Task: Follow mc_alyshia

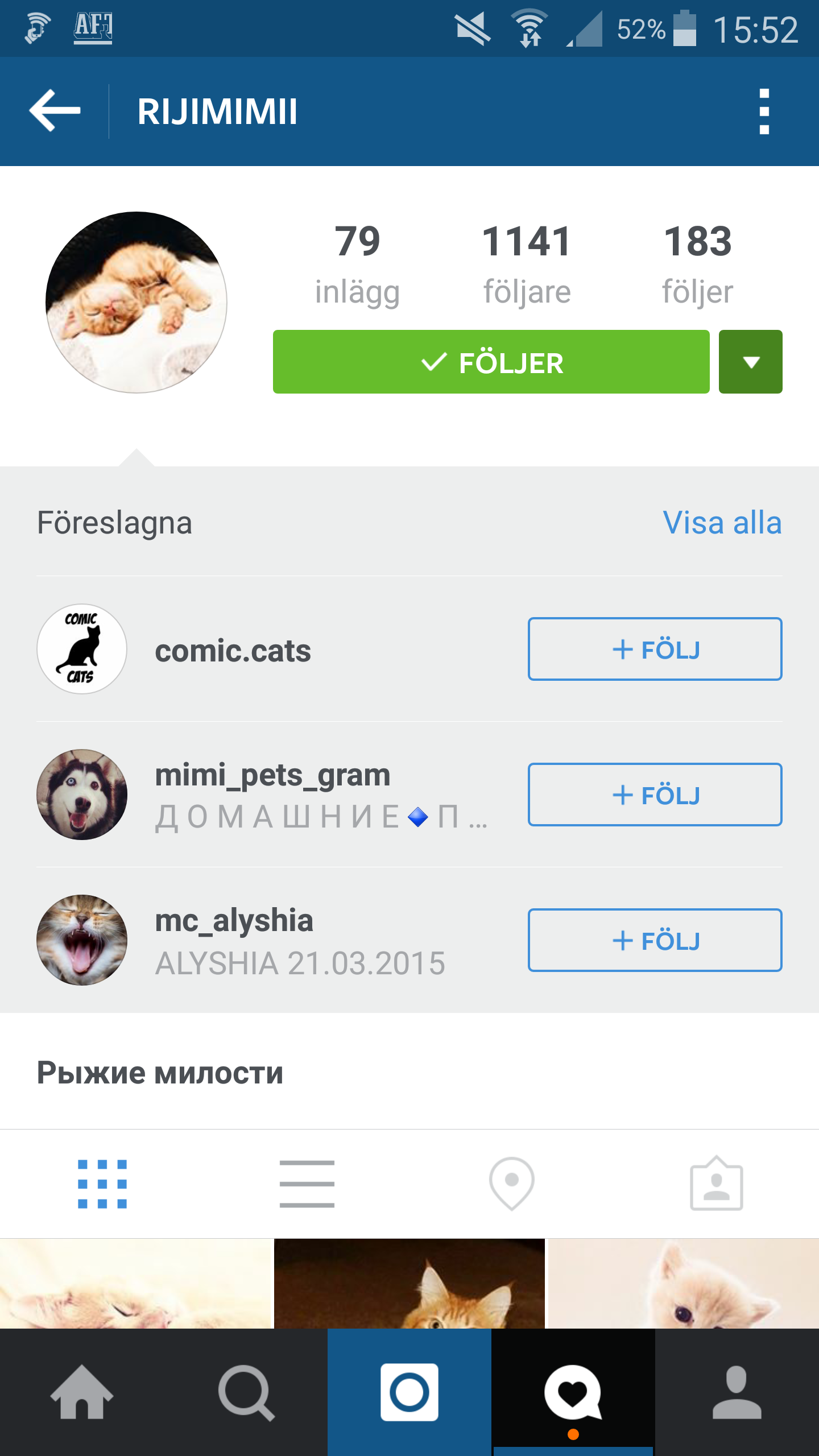Action: [x=655, y=940]
